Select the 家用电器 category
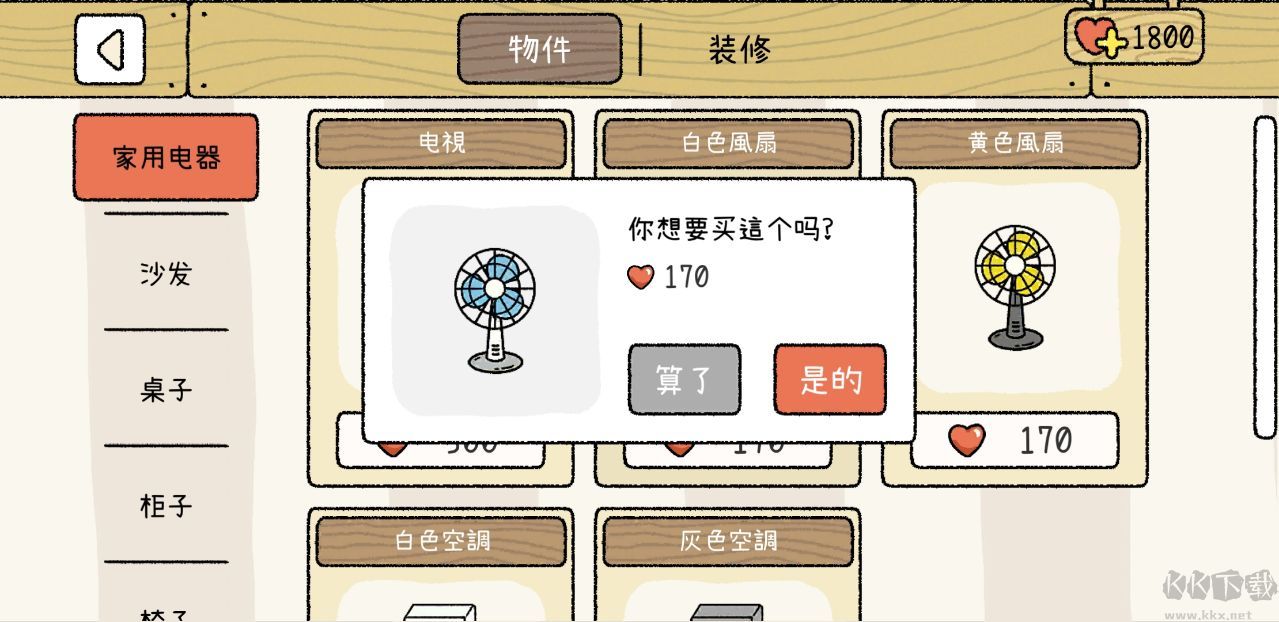 [166, 157]
